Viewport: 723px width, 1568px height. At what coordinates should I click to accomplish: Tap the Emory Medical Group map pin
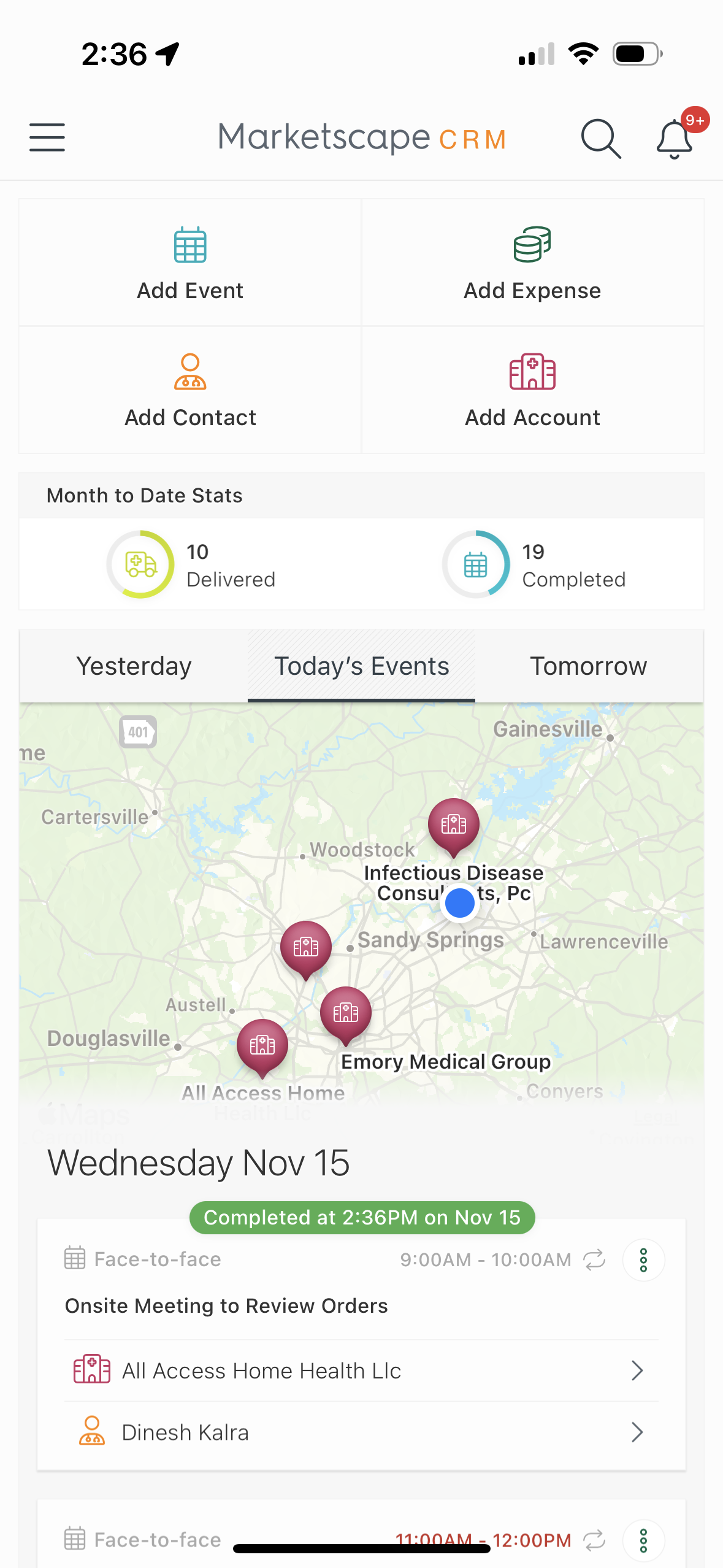pos(346,1013)
